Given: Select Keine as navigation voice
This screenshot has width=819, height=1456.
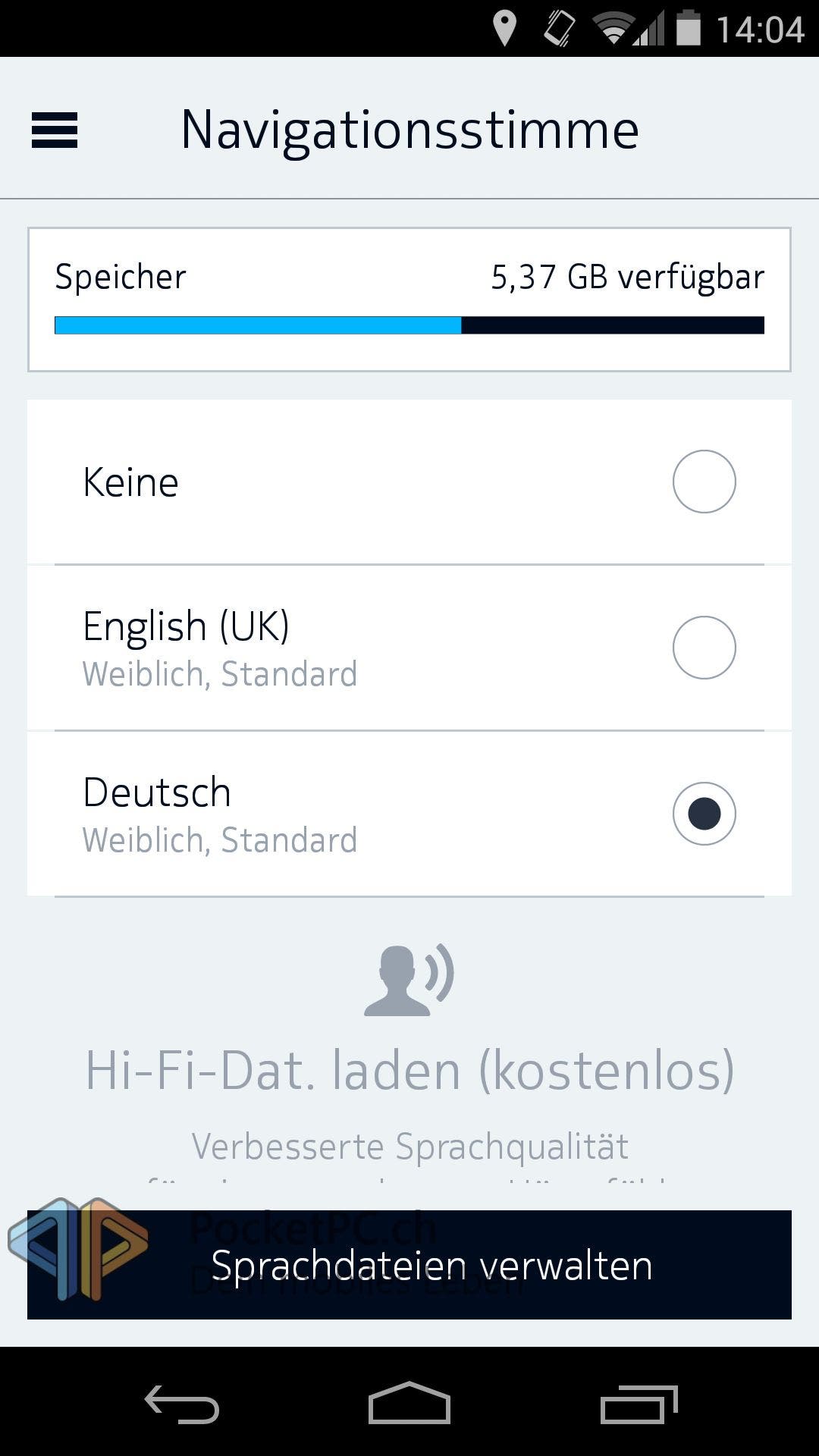Looking at the screenshot, I should coord(409,482).
